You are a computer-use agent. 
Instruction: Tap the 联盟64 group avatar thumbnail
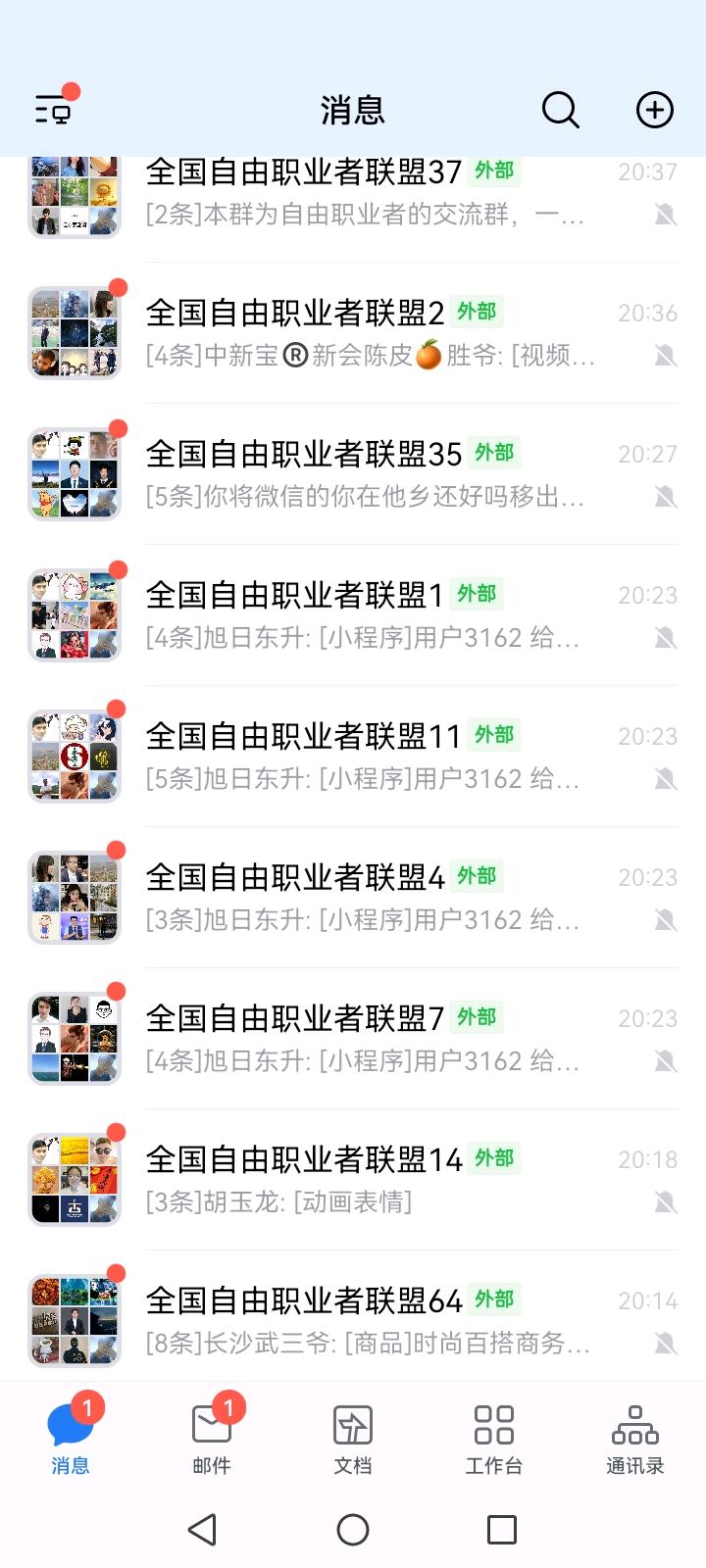[74, 1315]
